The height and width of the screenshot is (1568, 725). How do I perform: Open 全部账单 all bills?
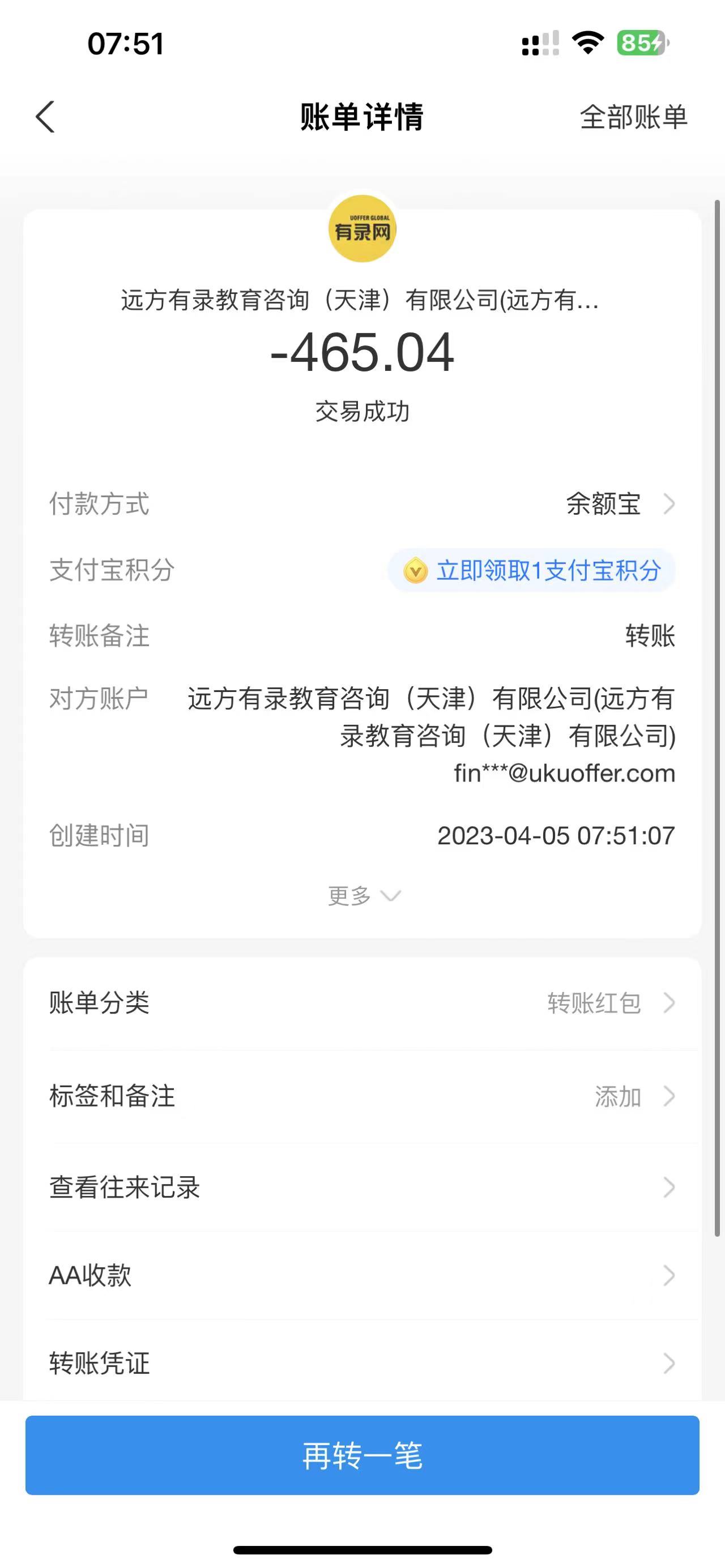coord(633,116)
